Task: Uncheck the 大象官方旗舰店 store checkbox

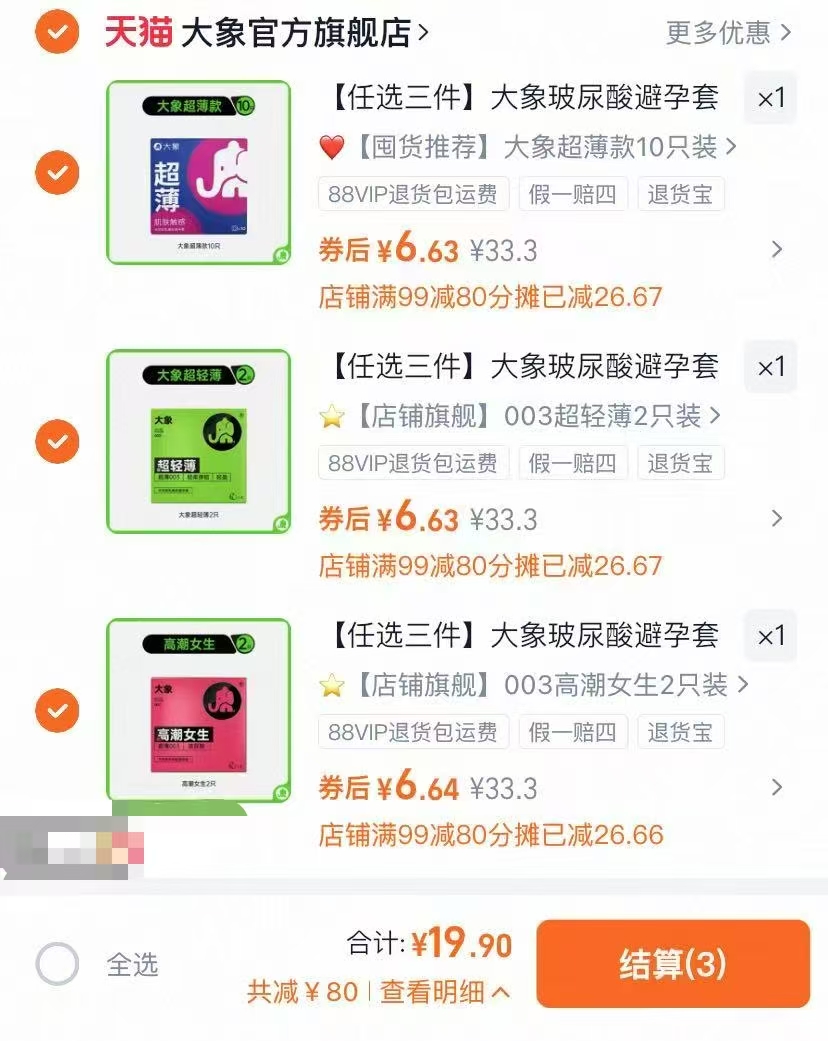Action: pyautogui.click(x=57, y=31)
